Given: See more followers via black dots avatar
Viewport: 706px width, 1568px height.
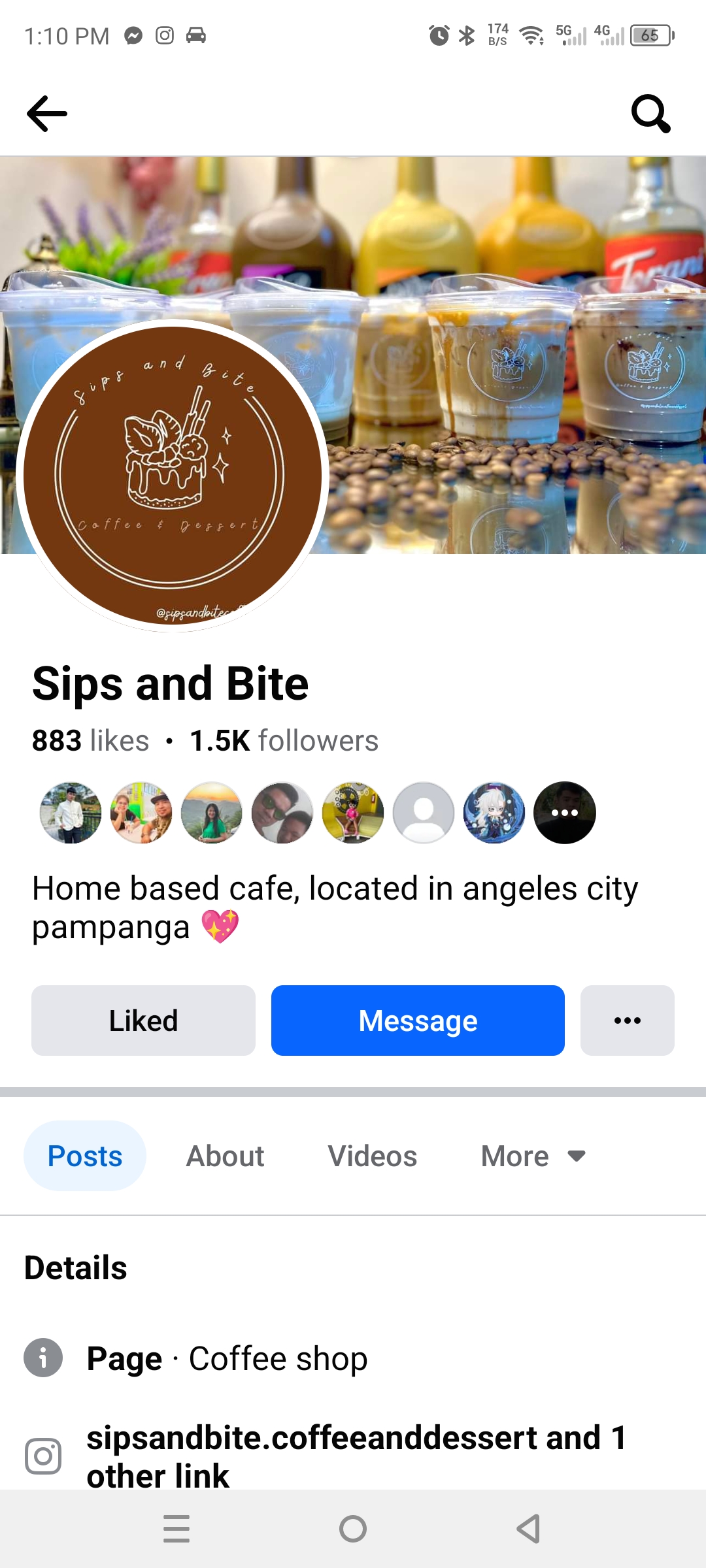Looking at the screenshot, I should [565, 813].
